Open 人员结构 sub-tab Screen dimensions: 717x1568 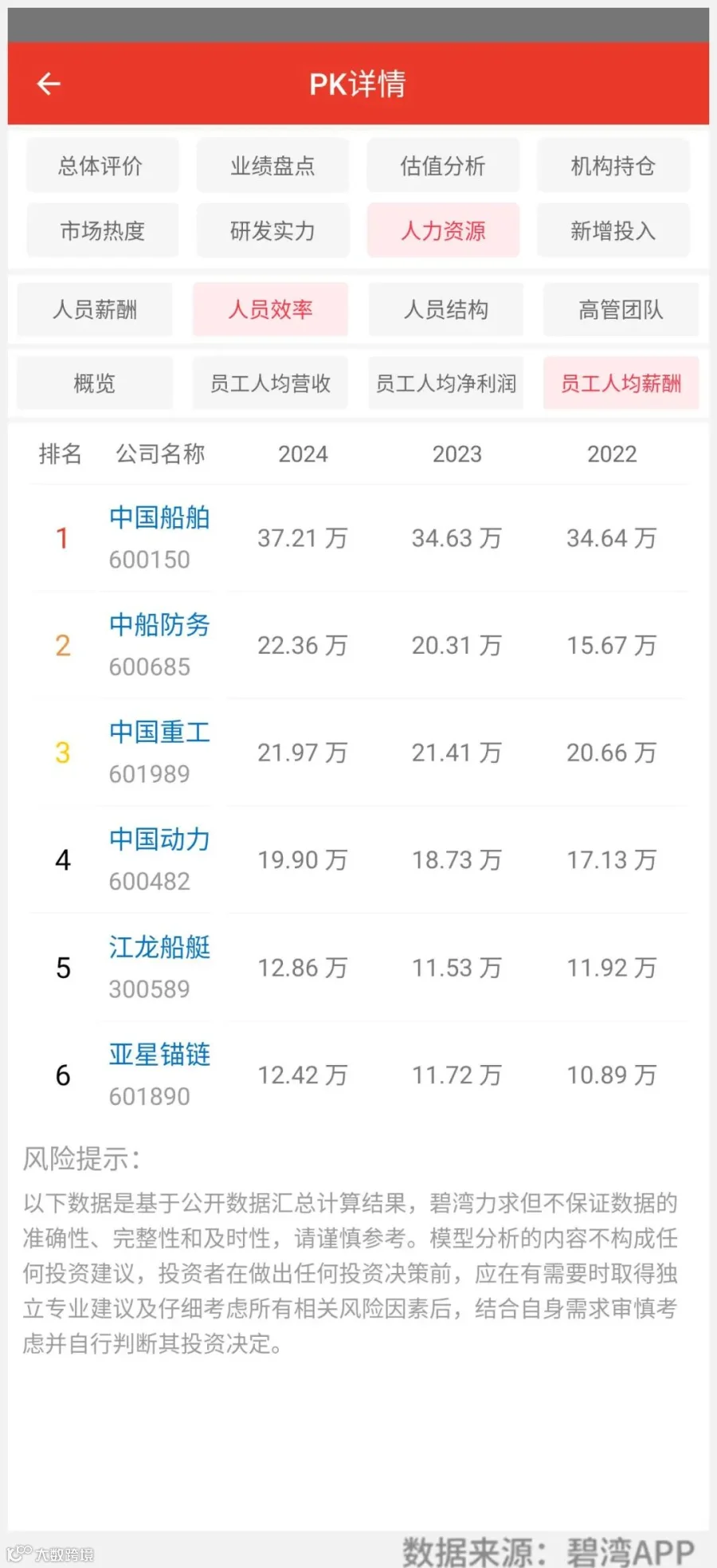[x=445, y=309]
